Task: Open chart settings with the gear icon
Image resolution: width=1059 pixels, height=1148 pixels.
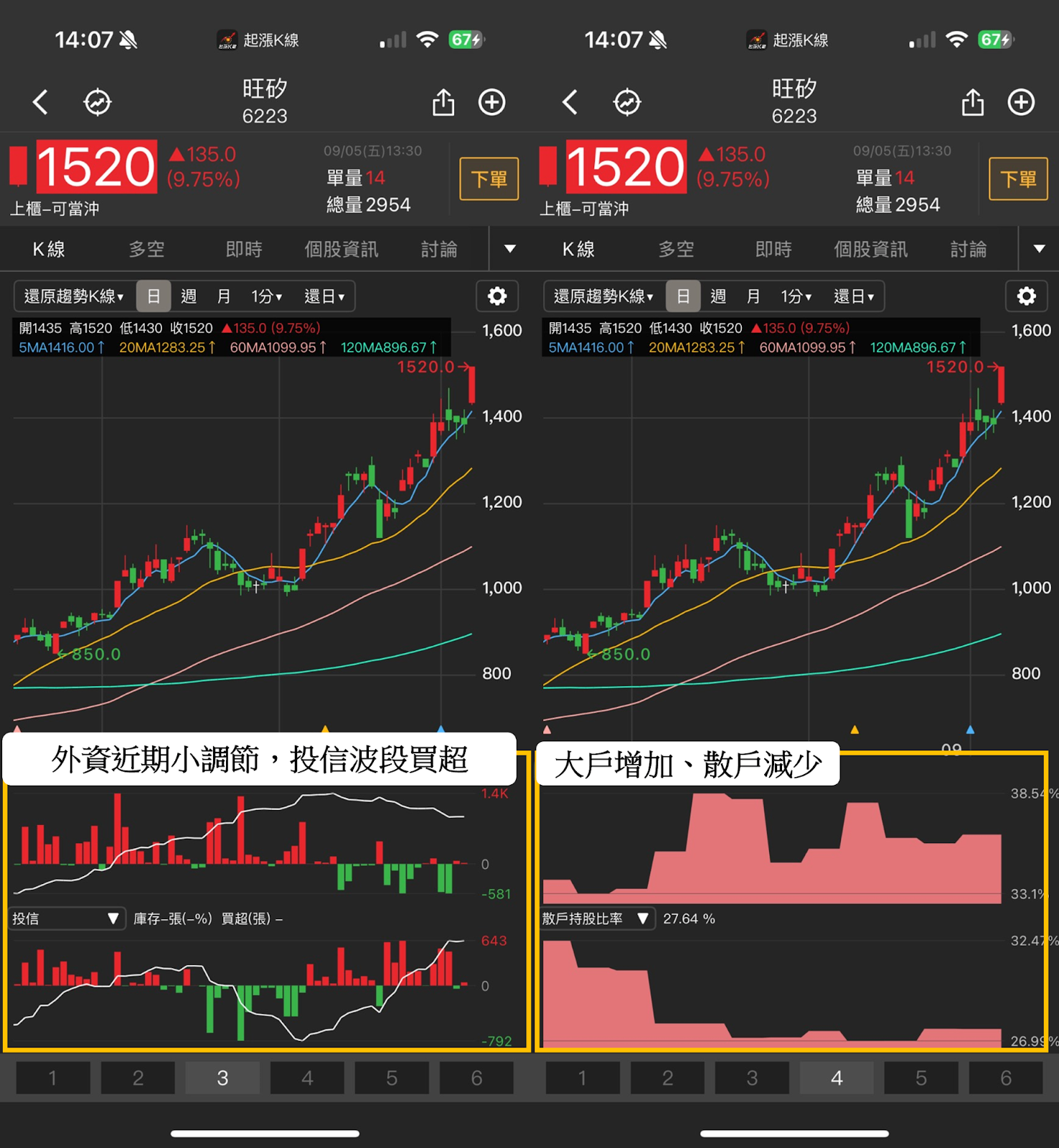Action: (497, 296)
